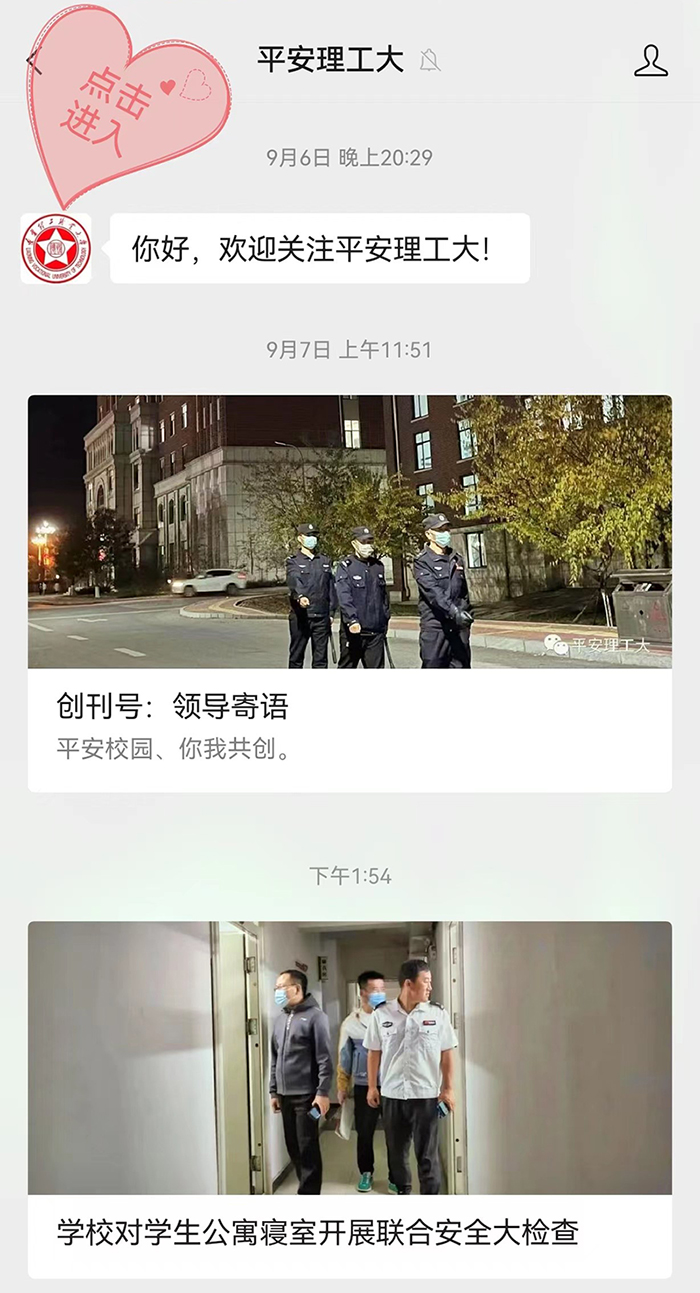
Task: Tap the 平安理工大 account avatar
Action: (56, 249)
